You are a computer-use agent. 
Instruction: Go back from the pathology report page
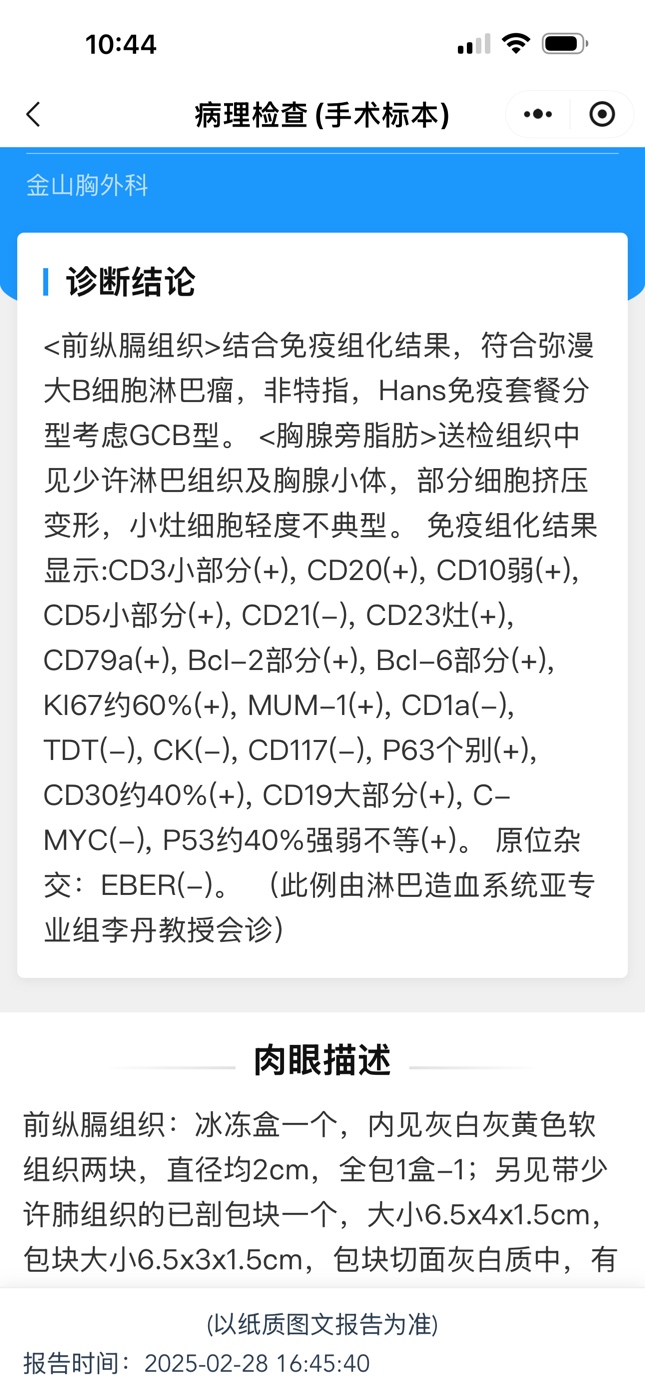pyautogui.click(x=33, y=115)
